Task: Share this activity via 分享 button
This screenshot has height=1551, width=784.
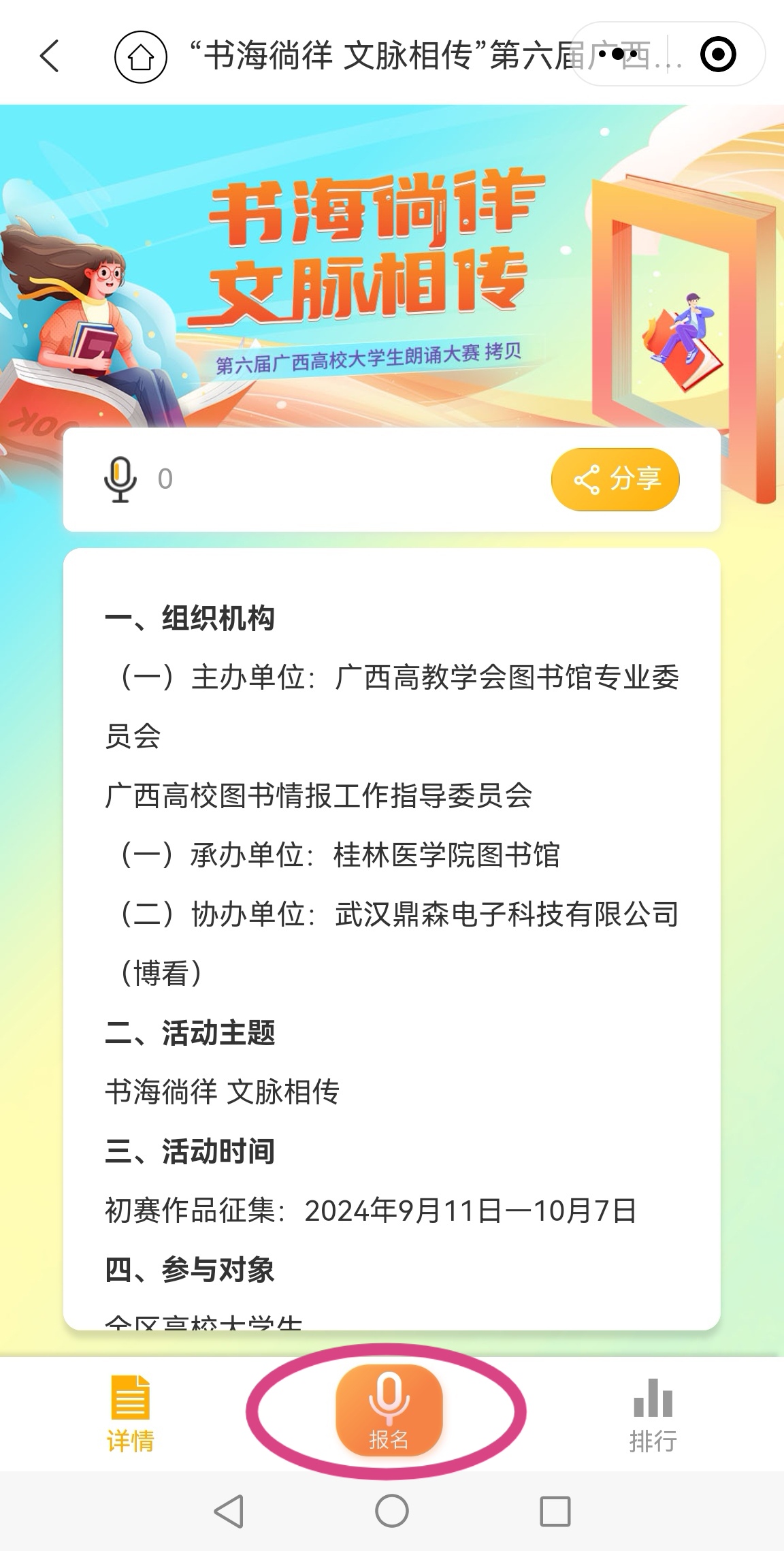Action: pyautogui.click(x=615, y=479)
